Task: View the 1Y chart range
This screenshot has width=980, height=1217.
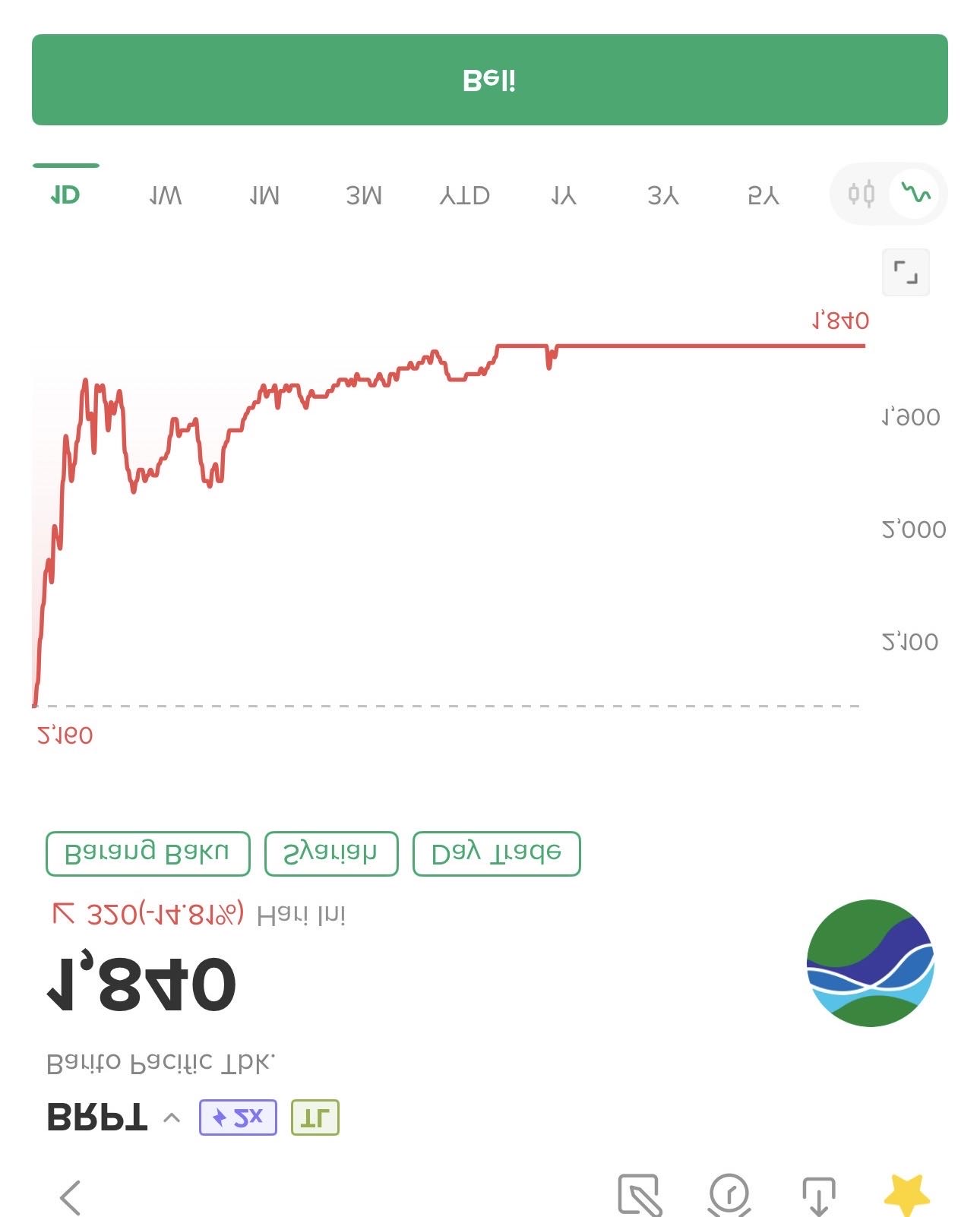Action: click(x=564, y=196)
